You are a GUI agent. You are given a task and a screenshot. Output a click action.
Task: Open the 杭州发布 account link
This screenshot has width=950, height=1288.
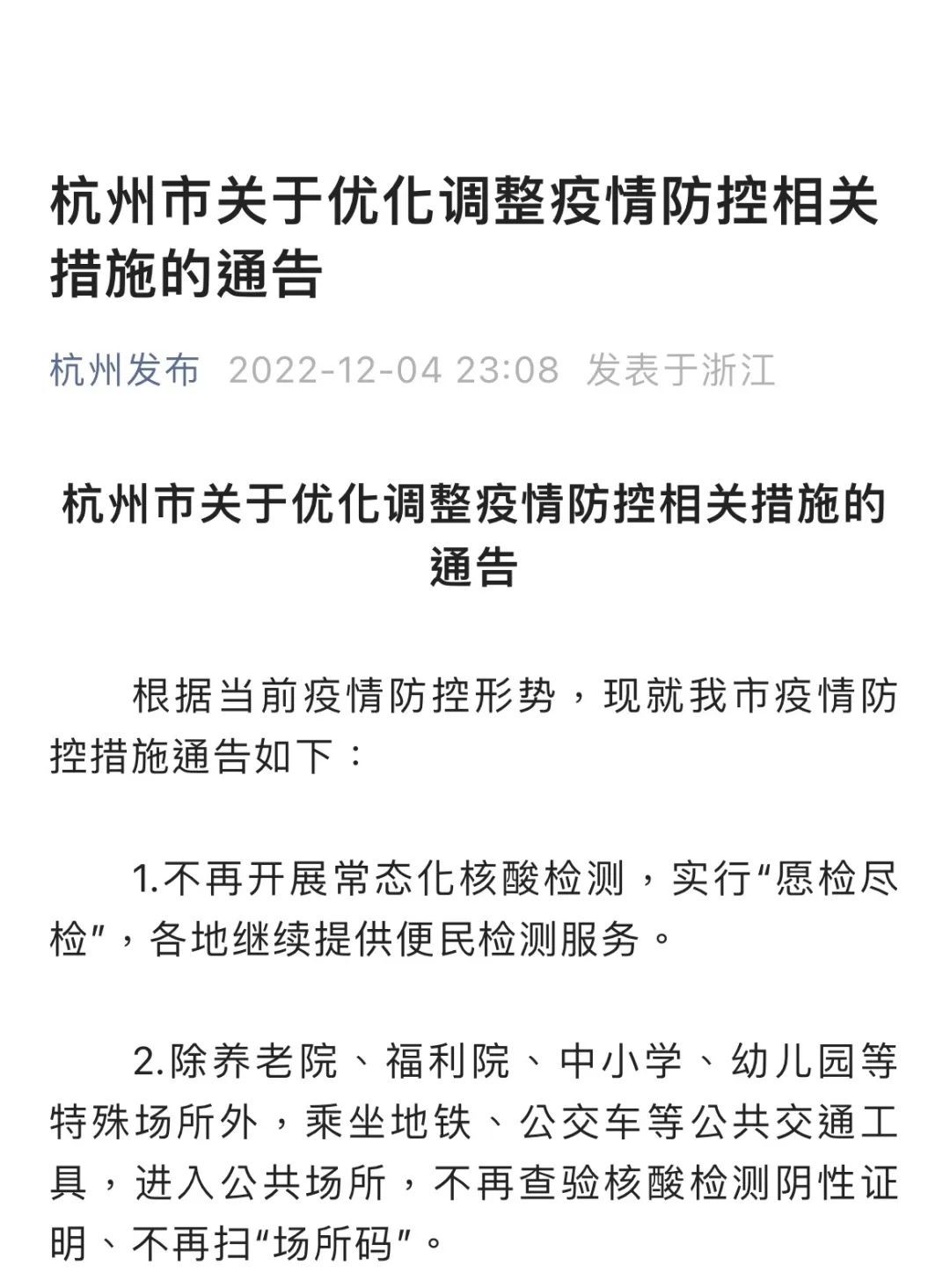pyautogui.click(x=125, y=370)
